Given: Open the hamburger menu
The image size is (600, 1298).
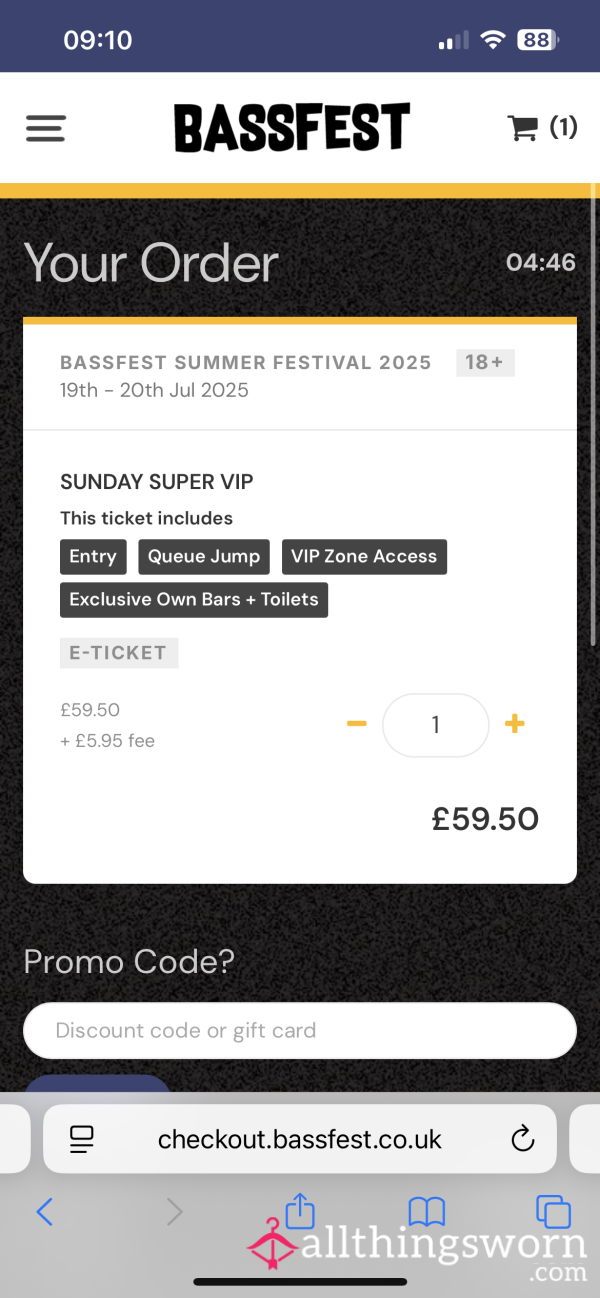Looking at the screenshot, I should 45,128.
